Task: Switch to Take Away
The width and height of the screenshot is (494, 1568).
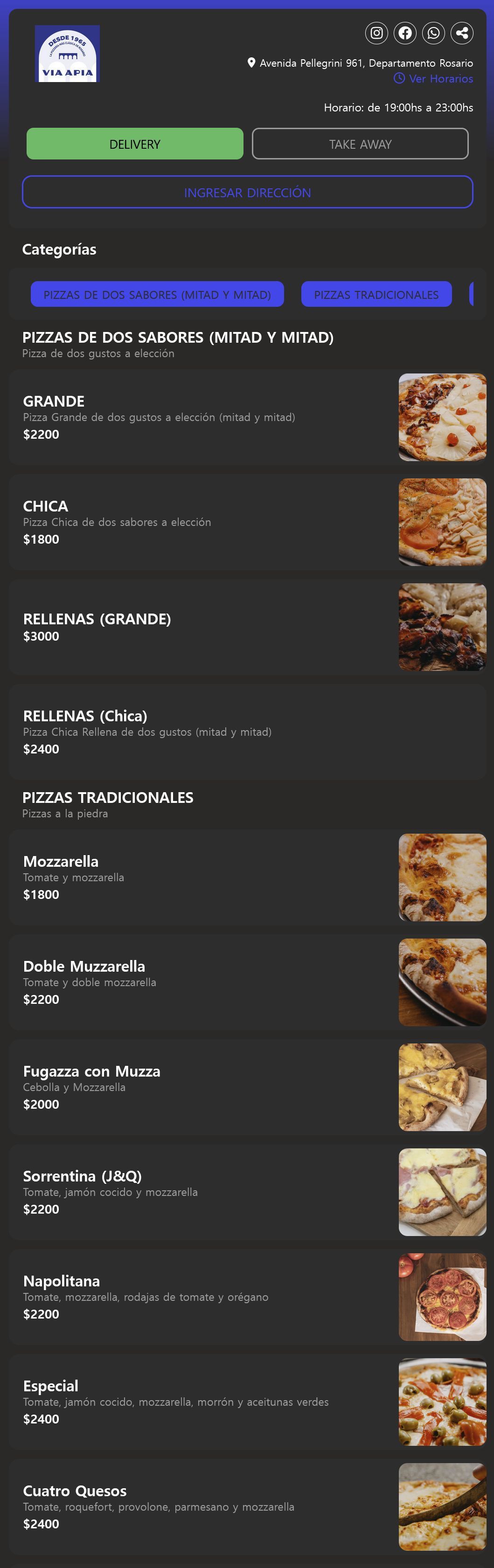Action: 360,144
